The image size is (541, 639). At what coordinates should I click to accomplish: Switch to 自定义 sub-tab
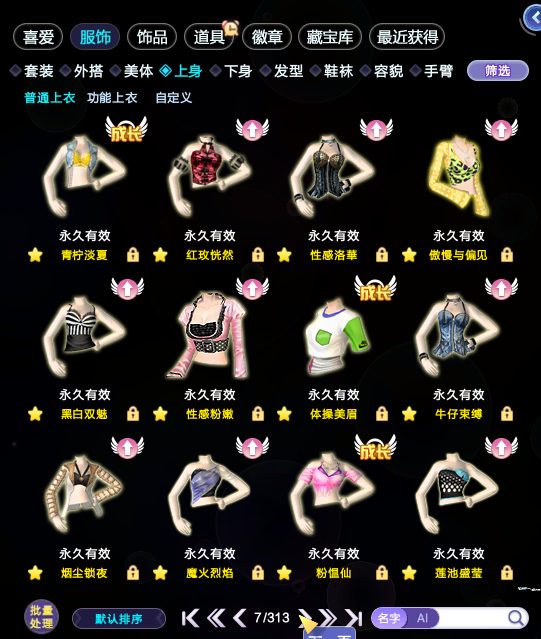(x=174, y=98)
